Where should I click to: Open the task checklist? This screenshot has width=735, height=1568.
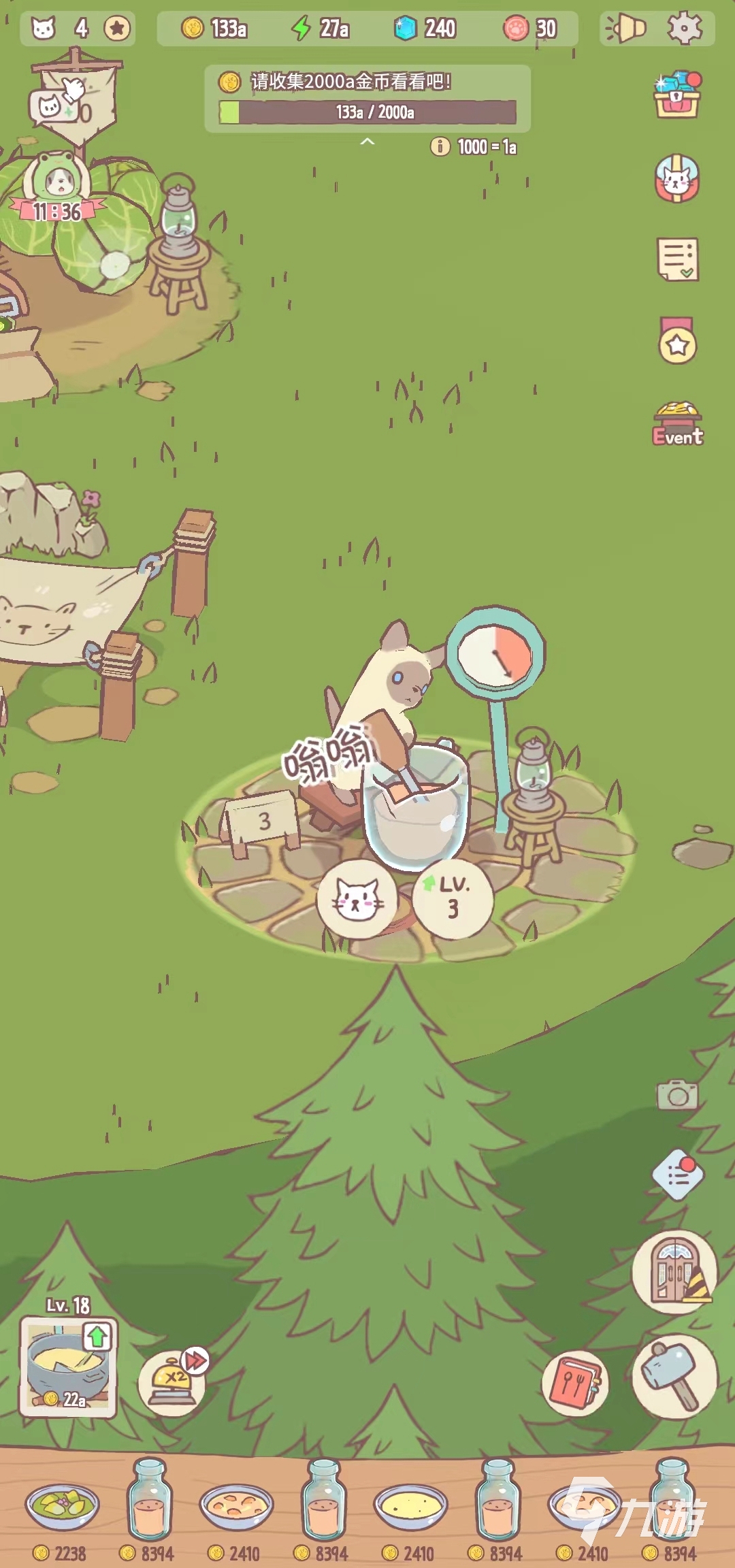[x=677, y=259]
